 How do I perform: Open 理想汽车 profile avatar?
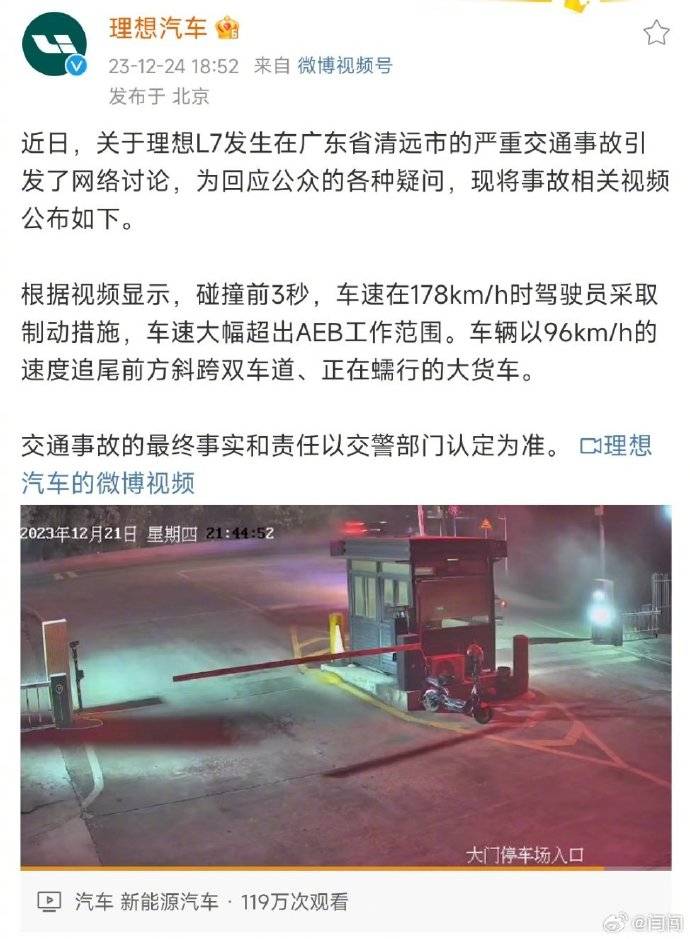pos(53,44)
